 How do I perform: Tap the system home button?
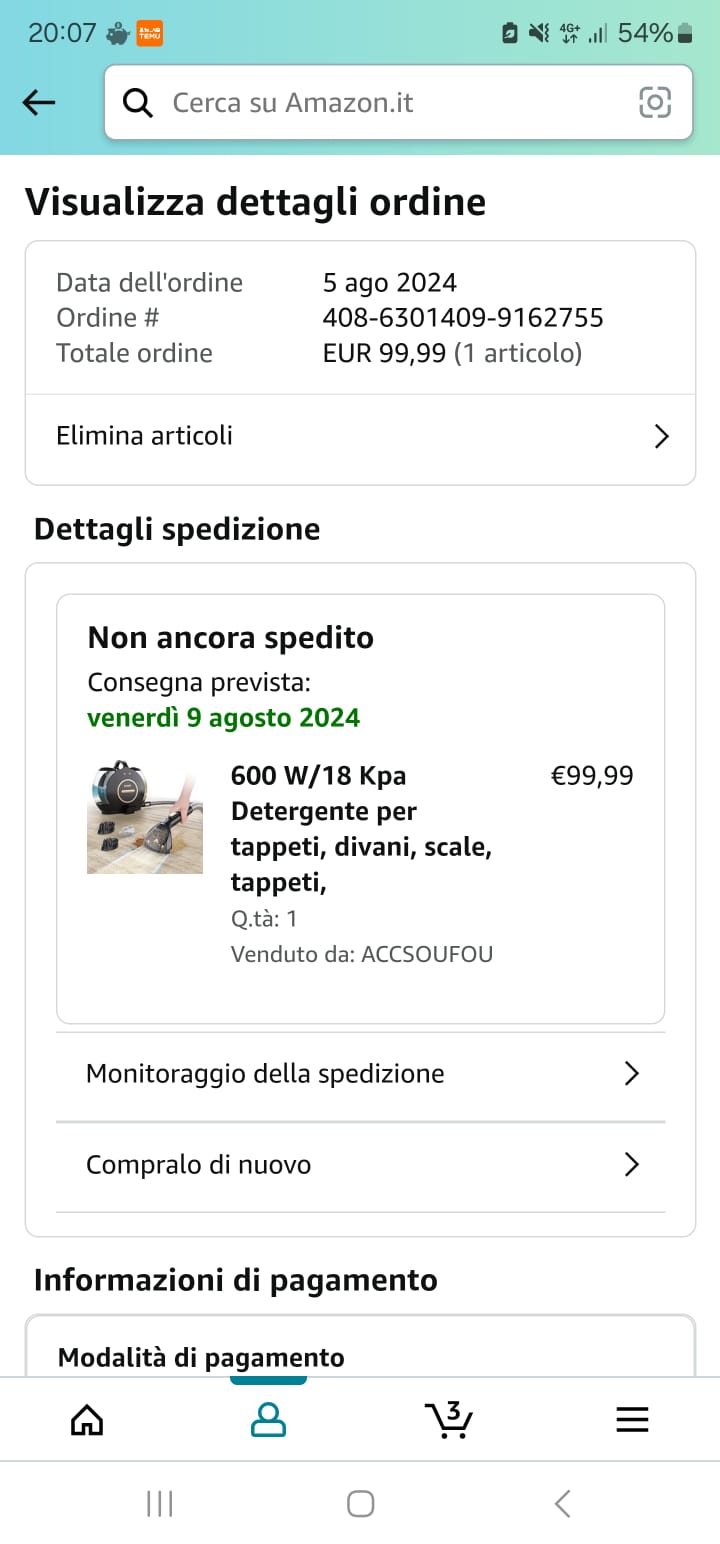coord(360,1503)
